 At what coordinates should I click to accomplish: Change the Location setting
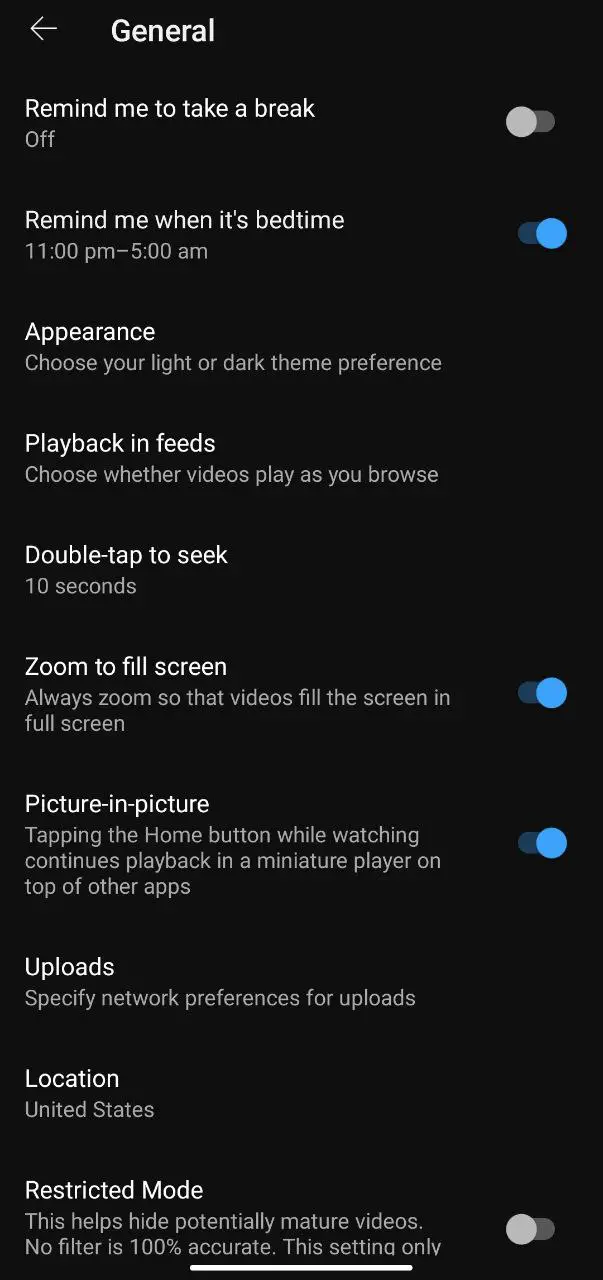click(x=301, y=1093)
